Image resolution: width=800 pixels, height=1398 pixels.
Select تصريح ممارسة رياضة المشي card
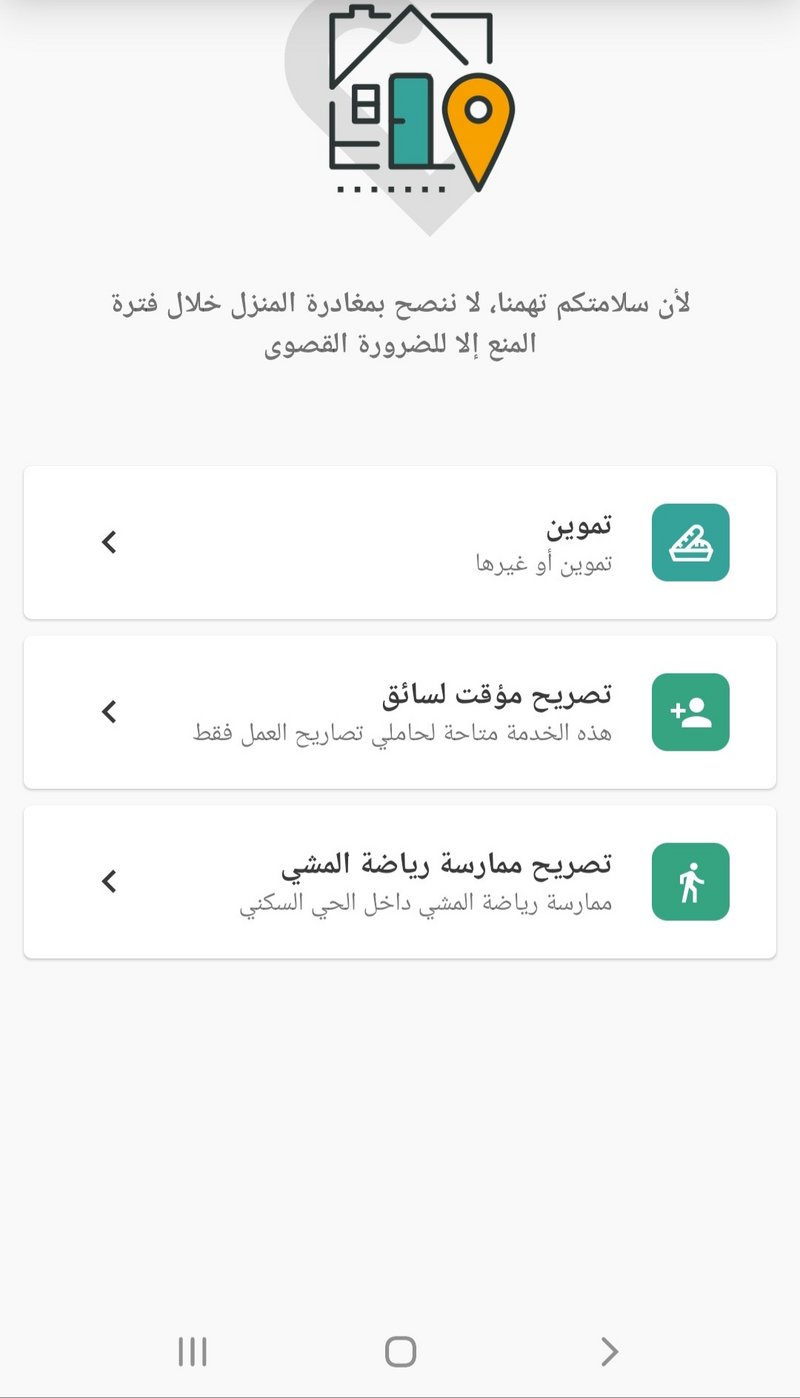[x=400, y=882]
